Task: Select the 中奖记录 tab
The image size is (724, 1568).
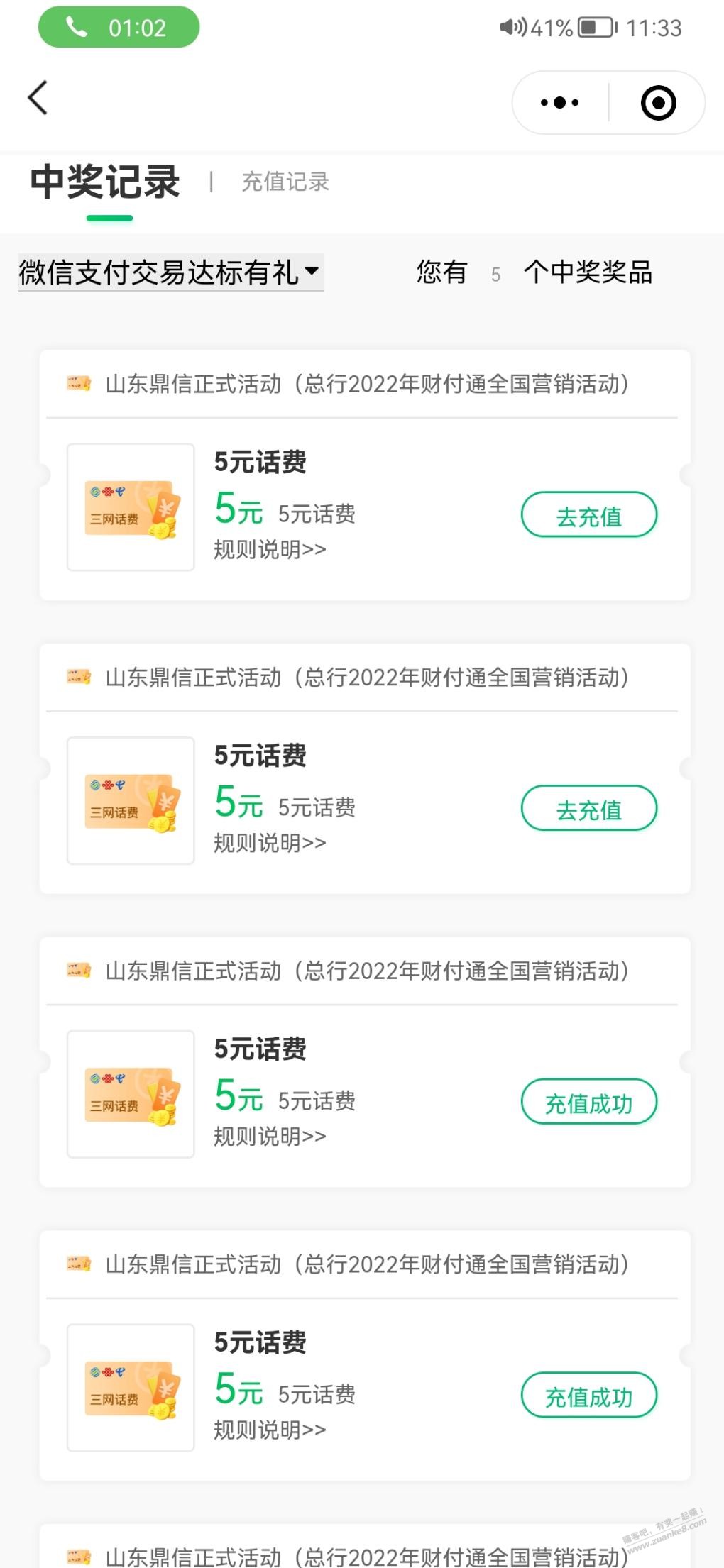Action: coord(105,182)
